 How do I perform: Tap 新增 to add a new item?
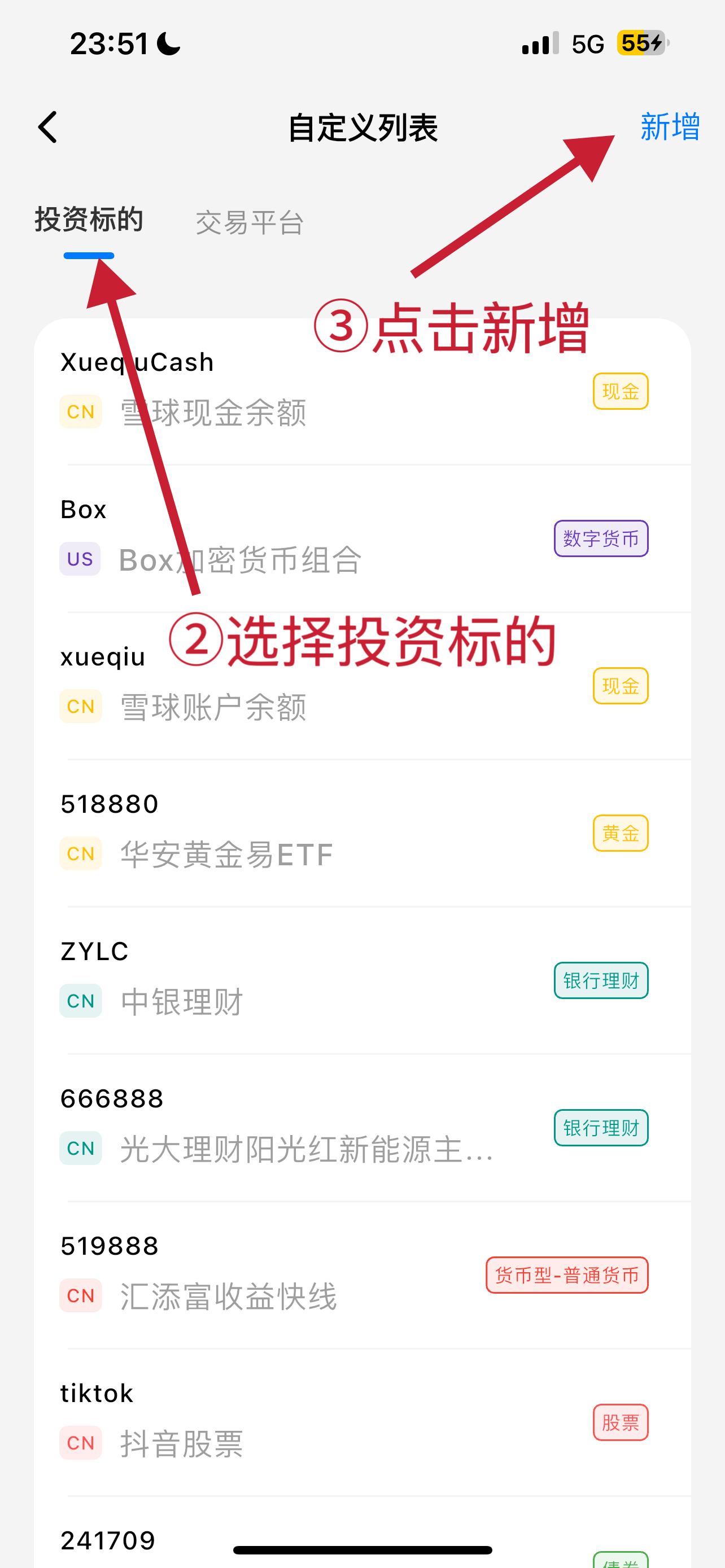(x=670, y=127)
